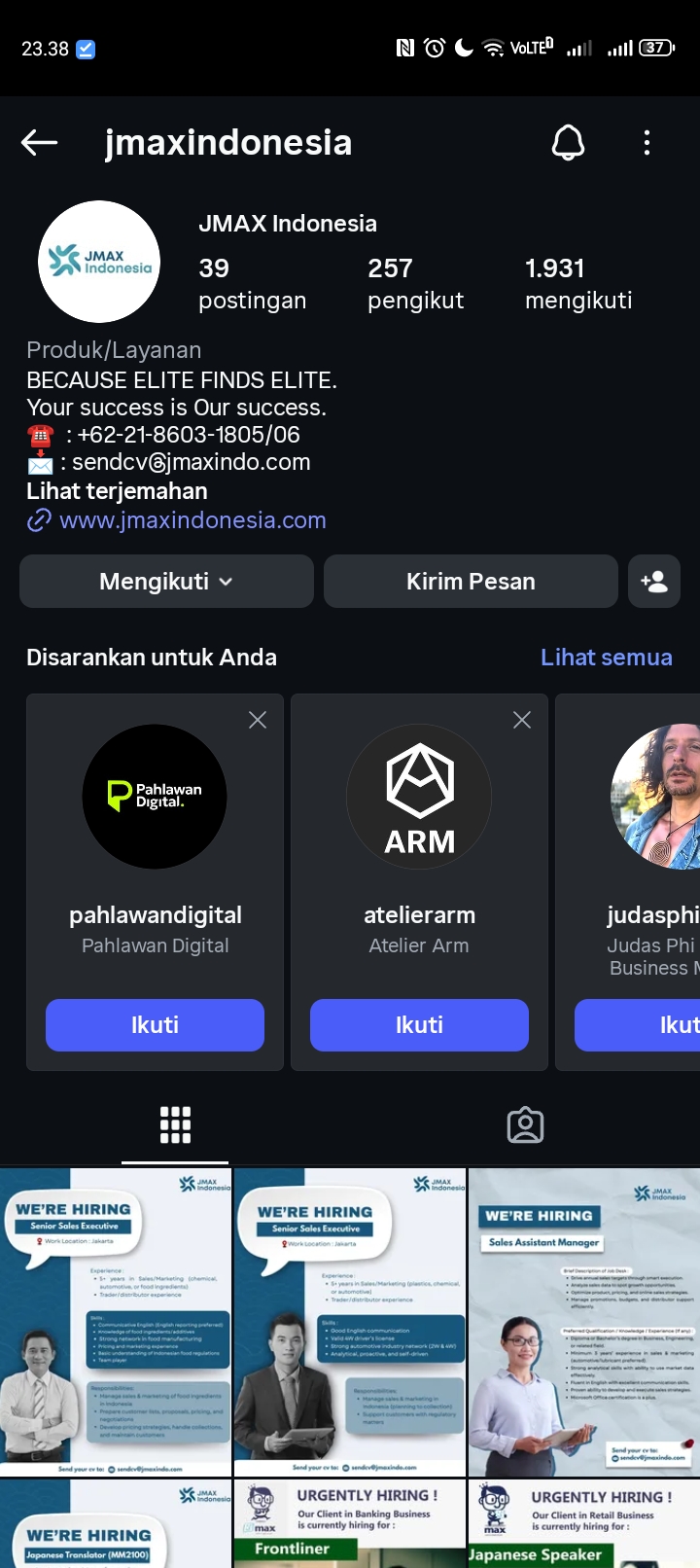View the JMAX Indonesia profile picture
The width and height of the screenshot is (700, 1568).
99,262
